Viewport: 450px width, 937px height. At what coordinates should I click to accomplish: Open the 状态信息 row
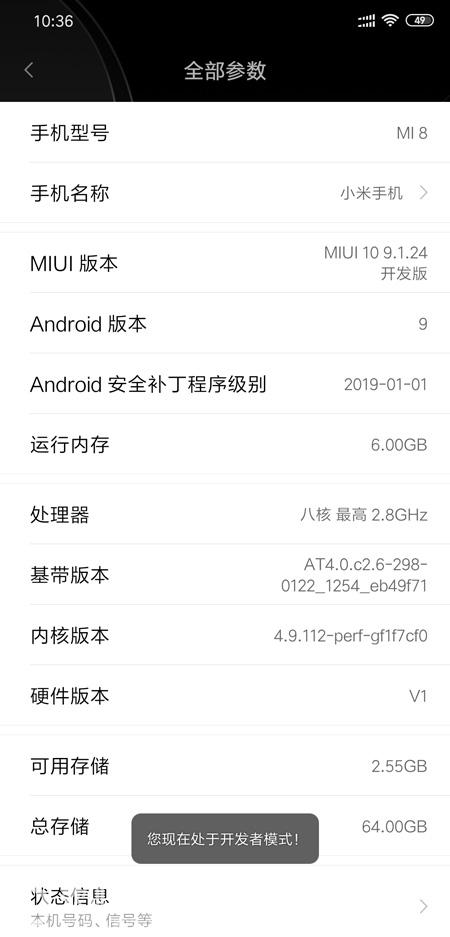(225, 904)
